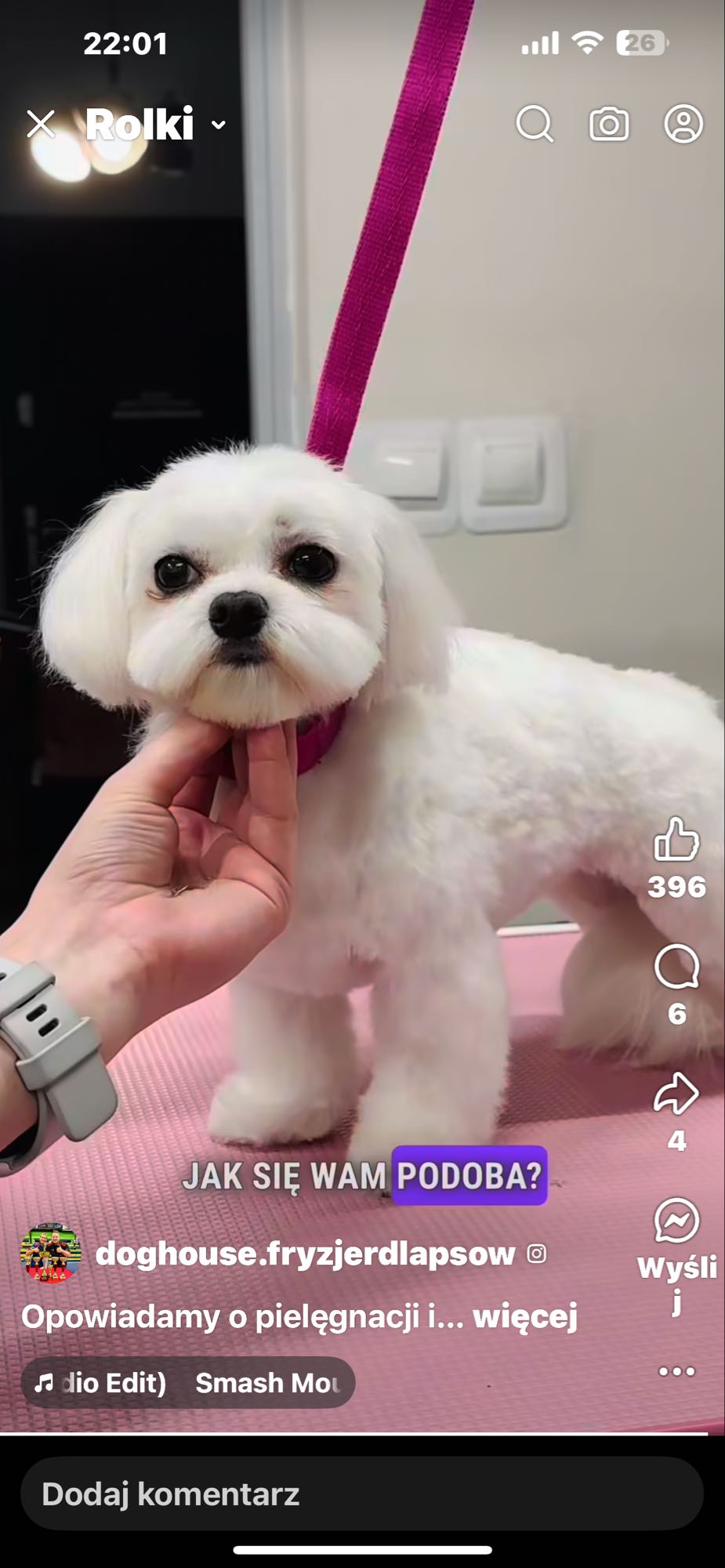The height and width of the screenshot is (1568, 725).
Task: Open the Smash Mouth audio track chip
Action: point(188,1382)
